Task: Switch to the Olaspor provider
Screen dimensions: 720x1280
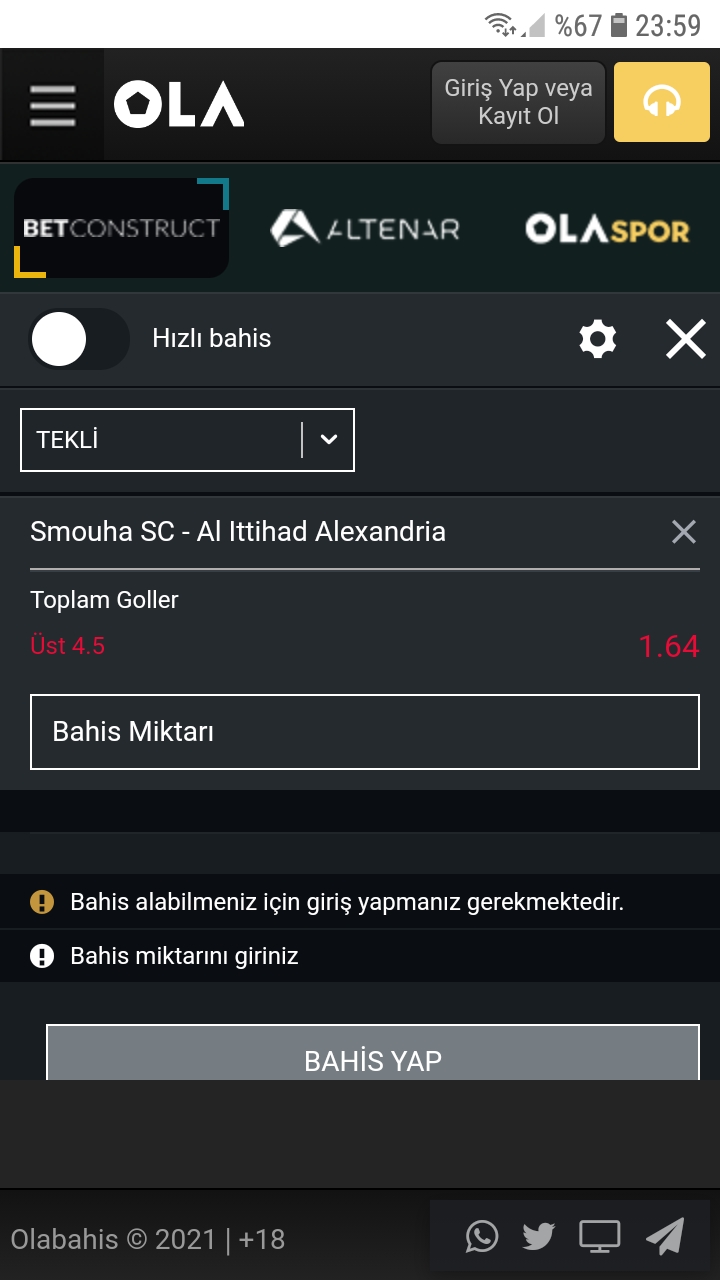Action: pos(608,230)
